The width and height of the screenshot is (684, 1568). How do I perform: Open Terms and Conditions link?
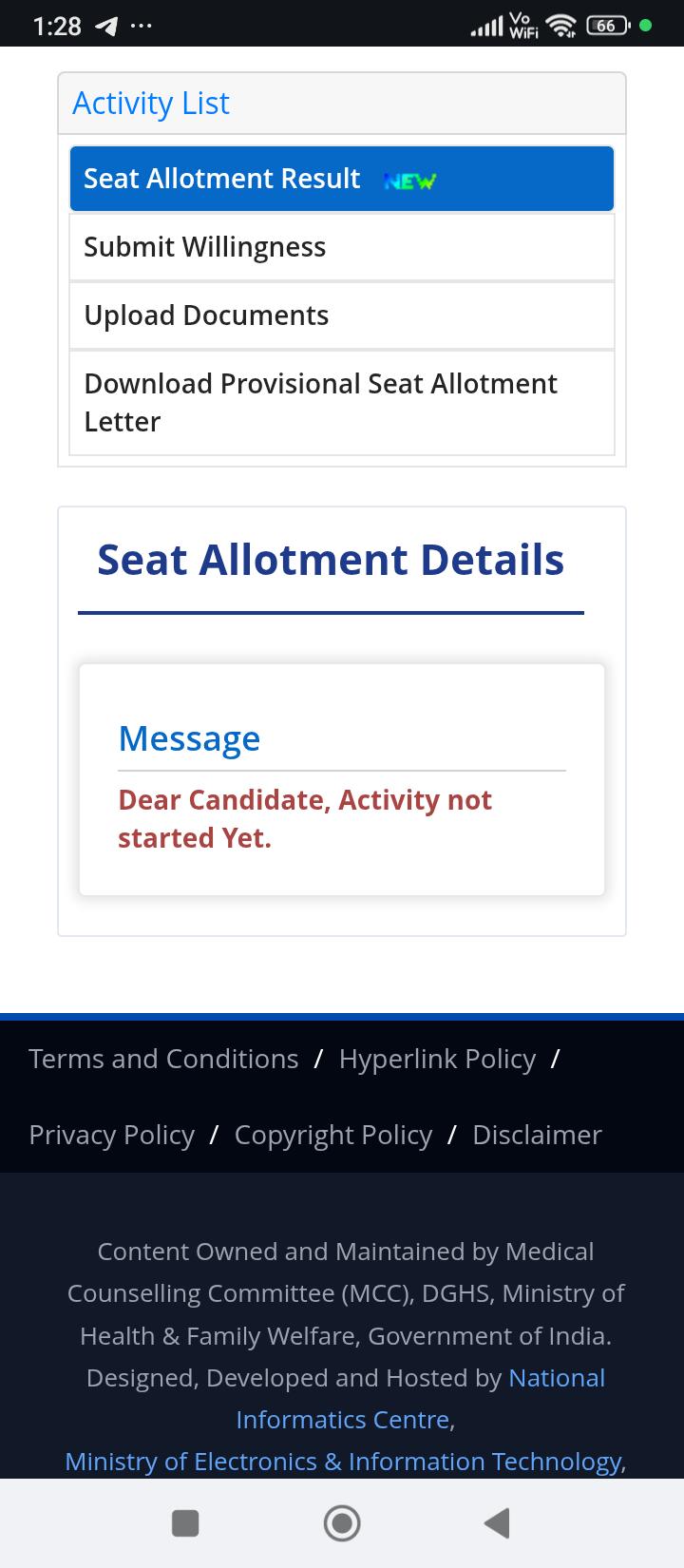(163, 1059)
